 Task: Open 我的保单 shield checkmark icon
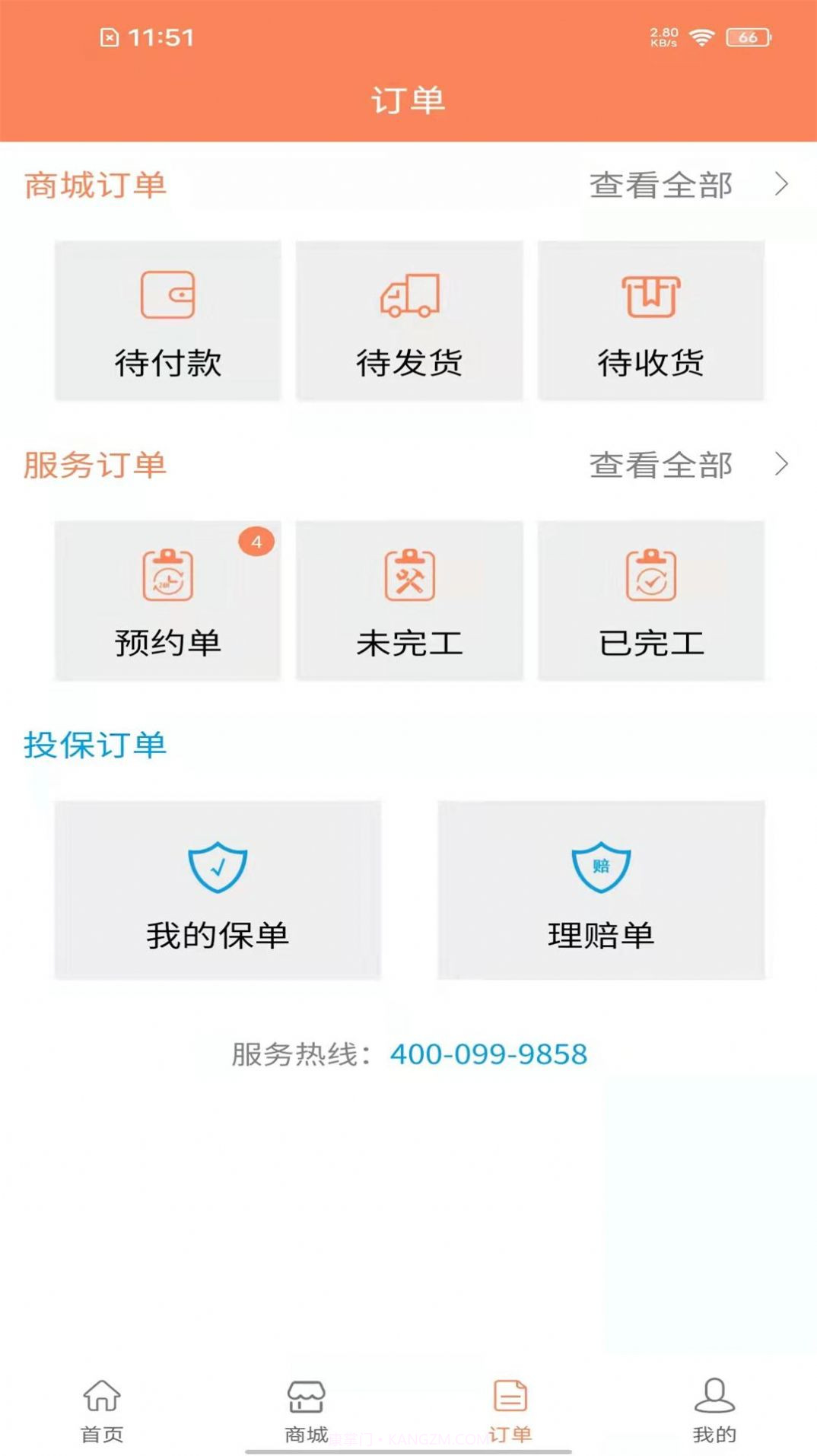218,863
